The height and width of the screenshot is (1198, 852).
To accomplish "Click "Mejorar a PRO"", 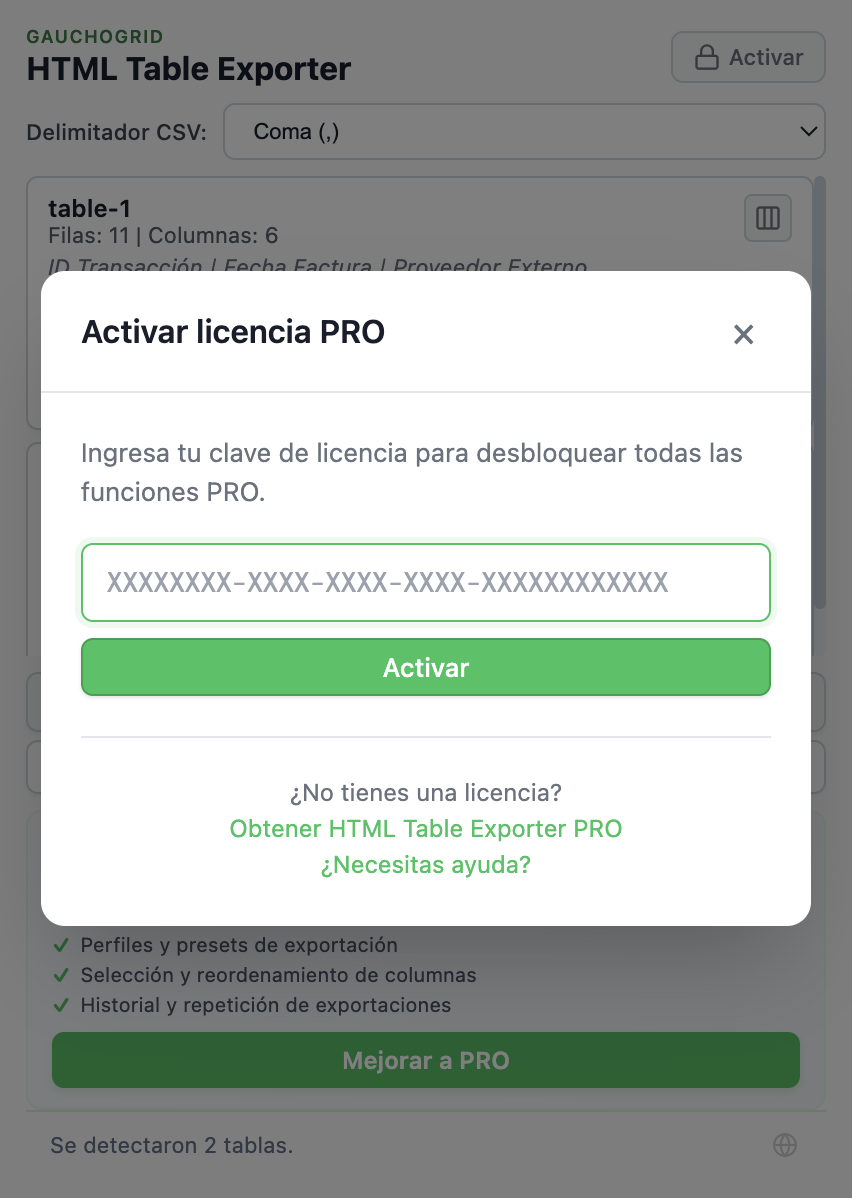I will pyautogui.click(x=426, y=1060).
